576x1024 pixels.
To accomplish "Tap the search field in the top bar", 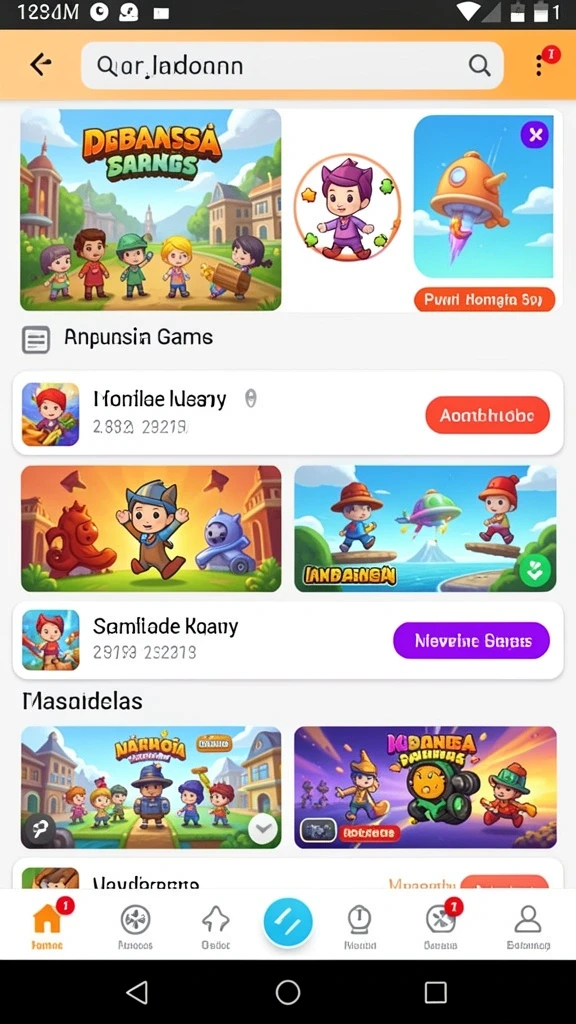I will pos(292,65).
